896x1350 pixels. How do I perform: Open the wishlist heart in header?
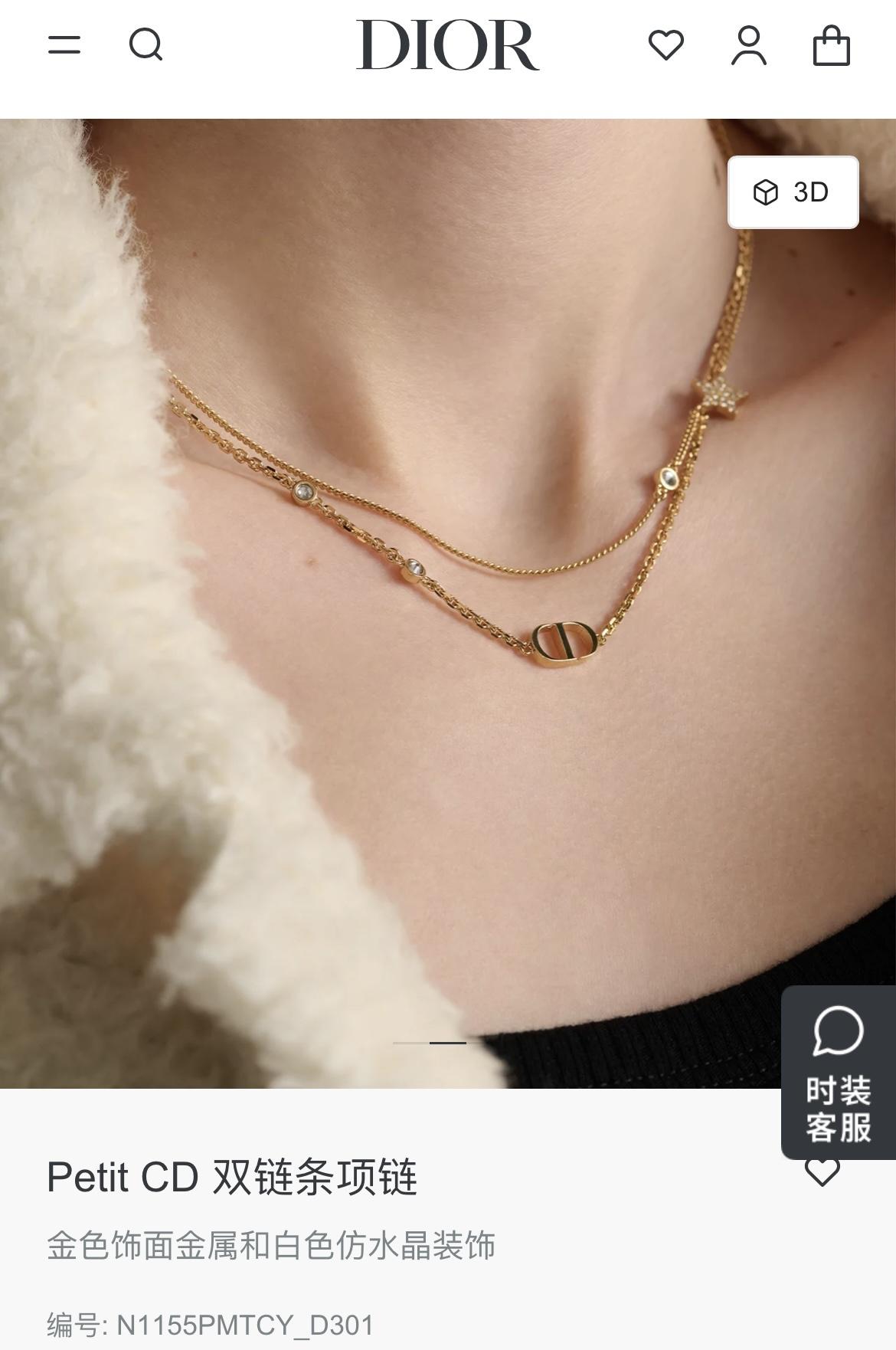665,44
